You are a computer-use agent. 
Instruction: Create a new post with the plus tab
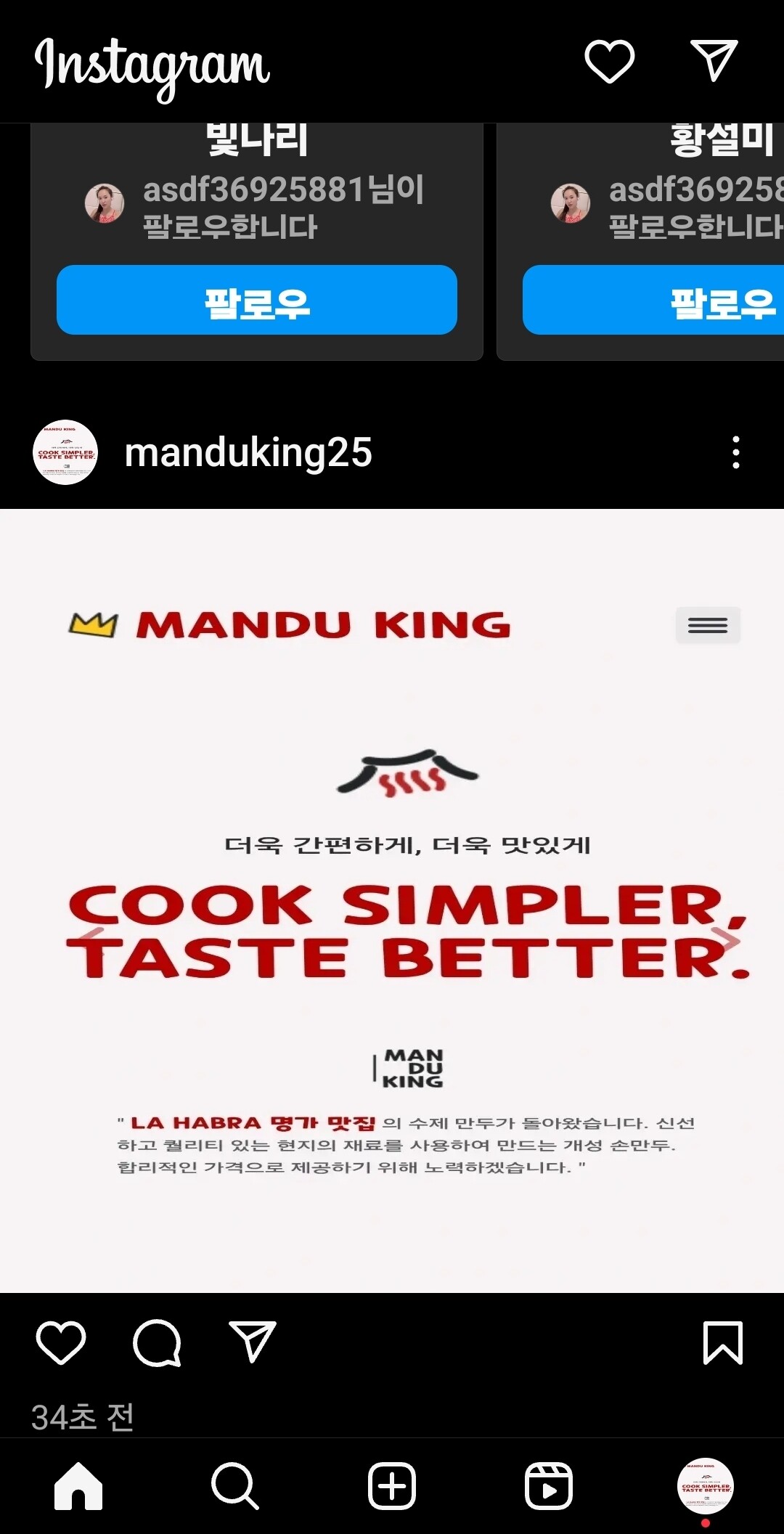tap(392, 1486)
